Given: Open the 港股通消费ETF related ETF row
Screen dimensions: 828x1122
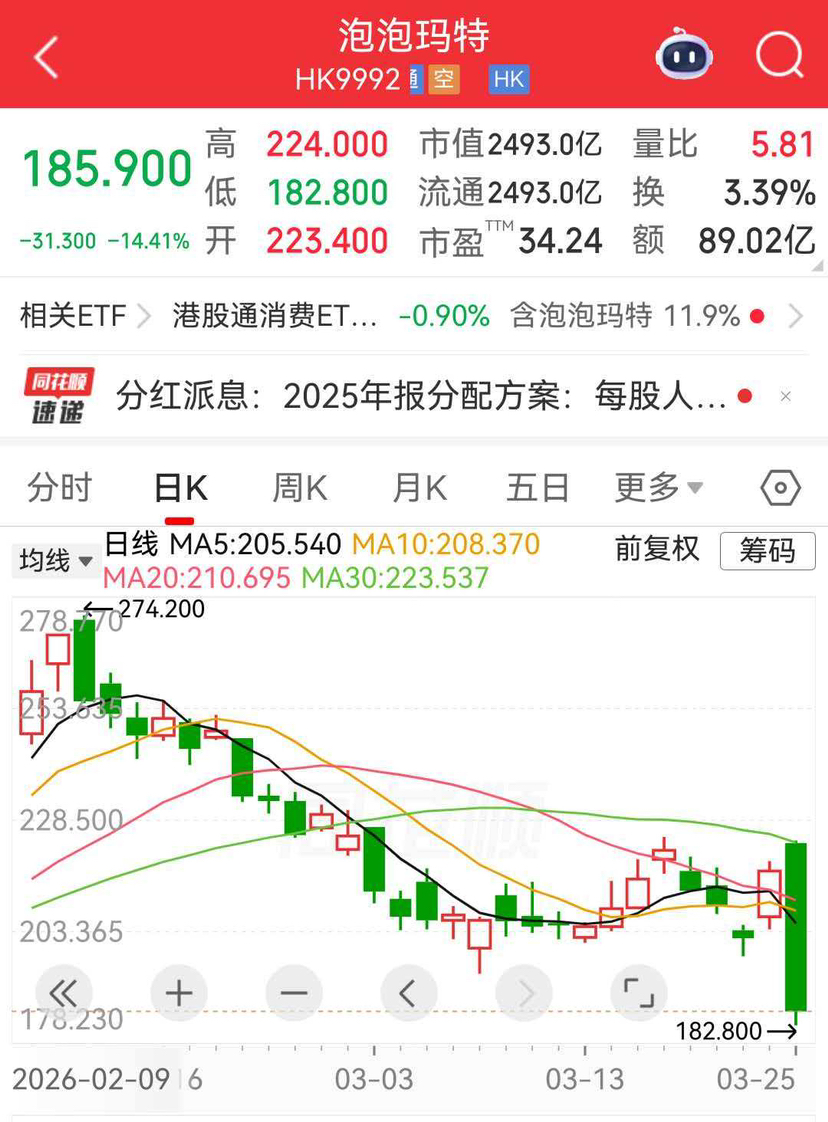Looking at the screenshot, I should 275,317.
